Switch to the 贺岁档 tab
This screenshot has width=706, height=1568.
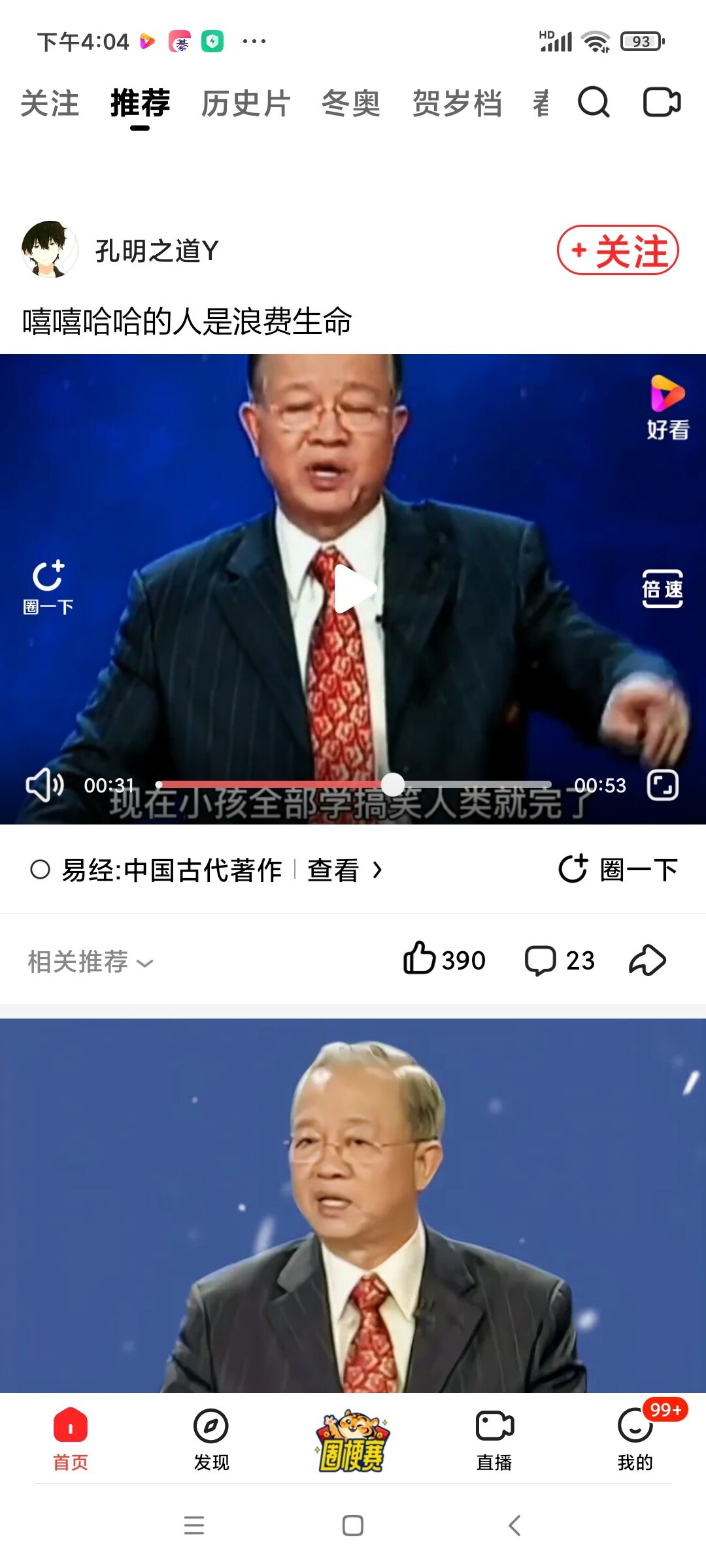(x=457, y=103)
